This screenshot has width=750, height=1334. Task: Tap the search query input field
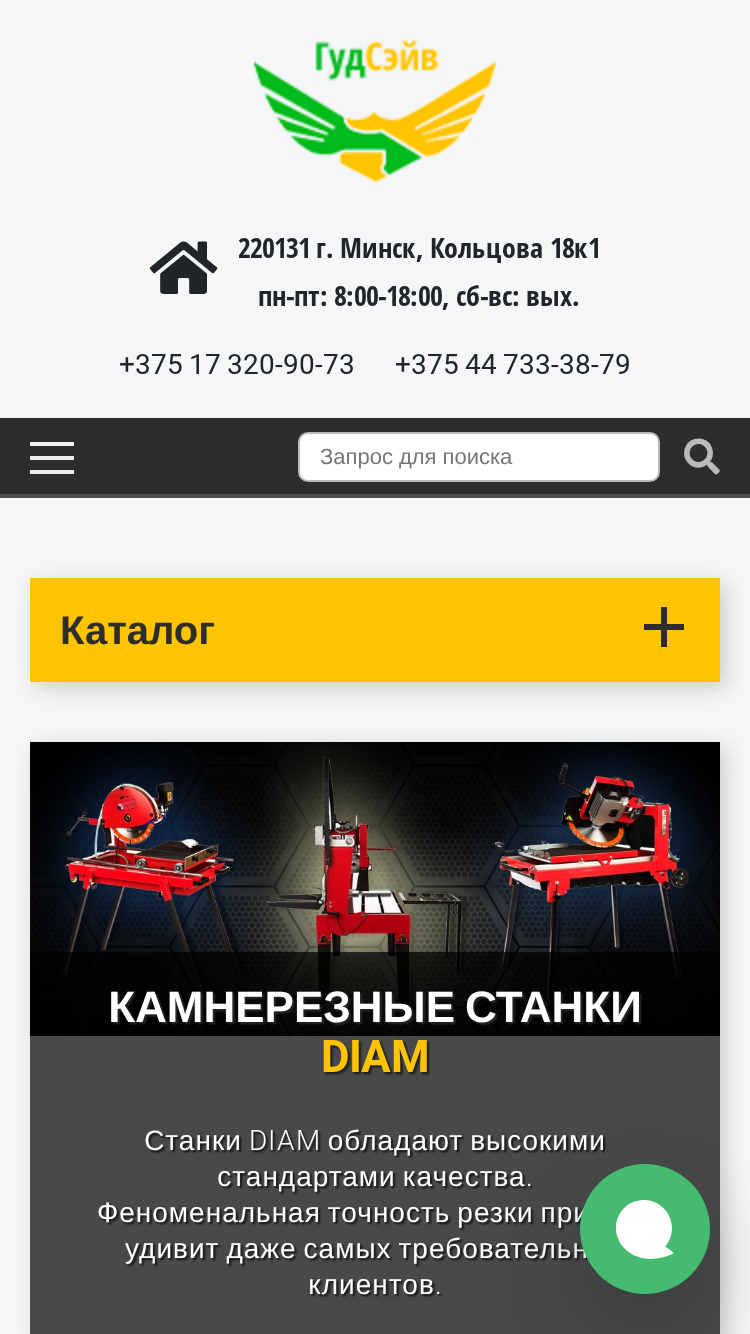click(x=479, y=457)
